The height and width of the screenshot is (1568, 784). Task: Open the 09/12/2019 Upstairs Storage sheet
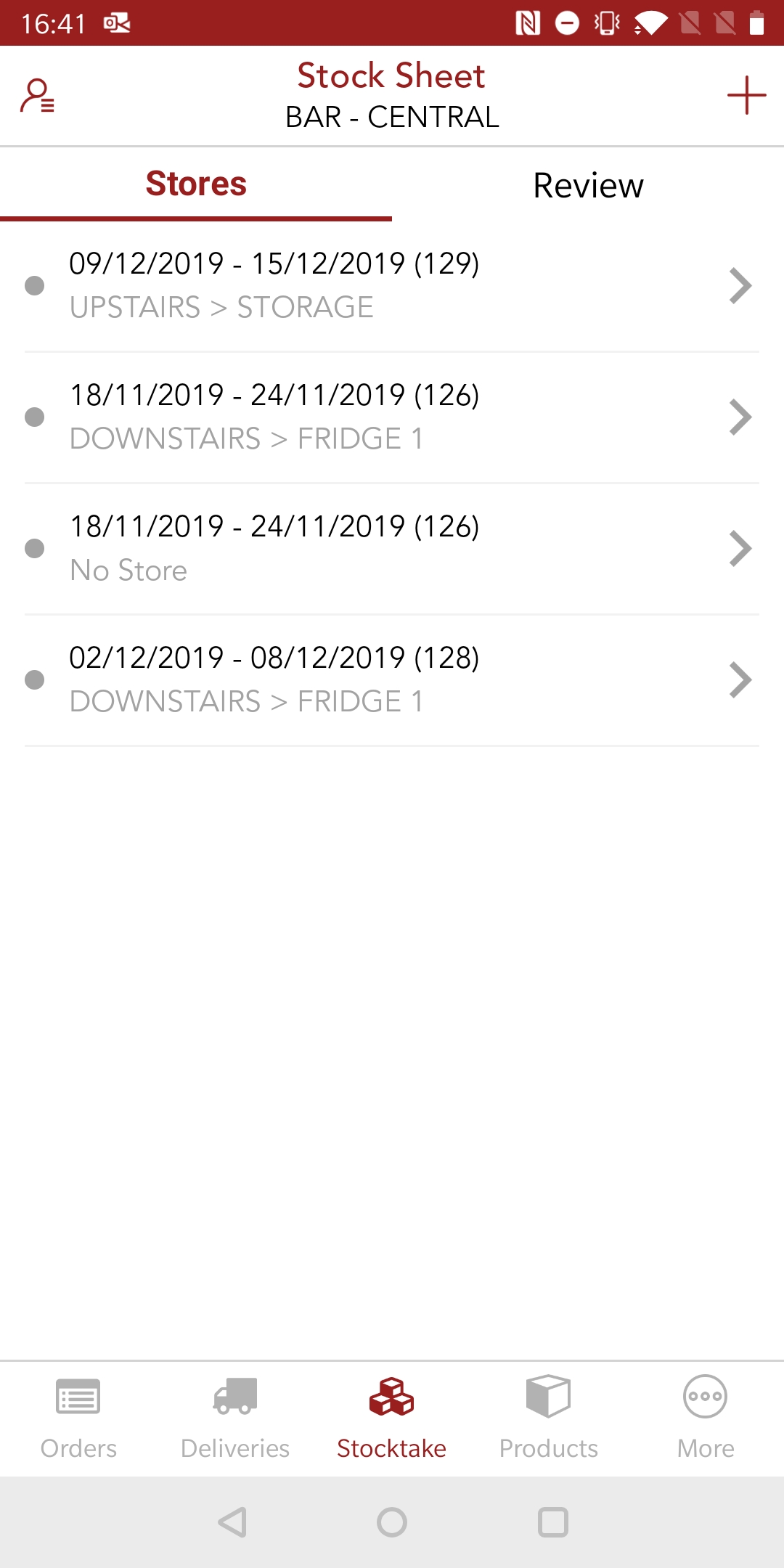[x=392, y=285]
